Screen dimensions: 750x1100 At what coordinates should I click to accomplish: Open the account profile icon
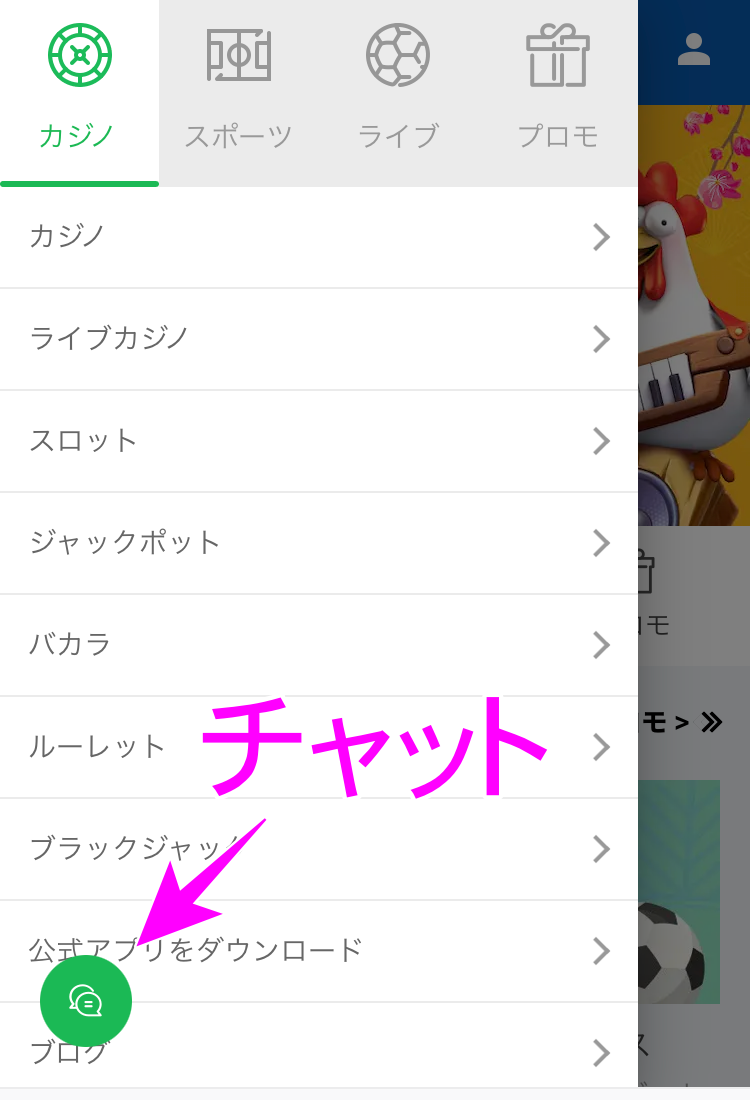pos(693,50)
